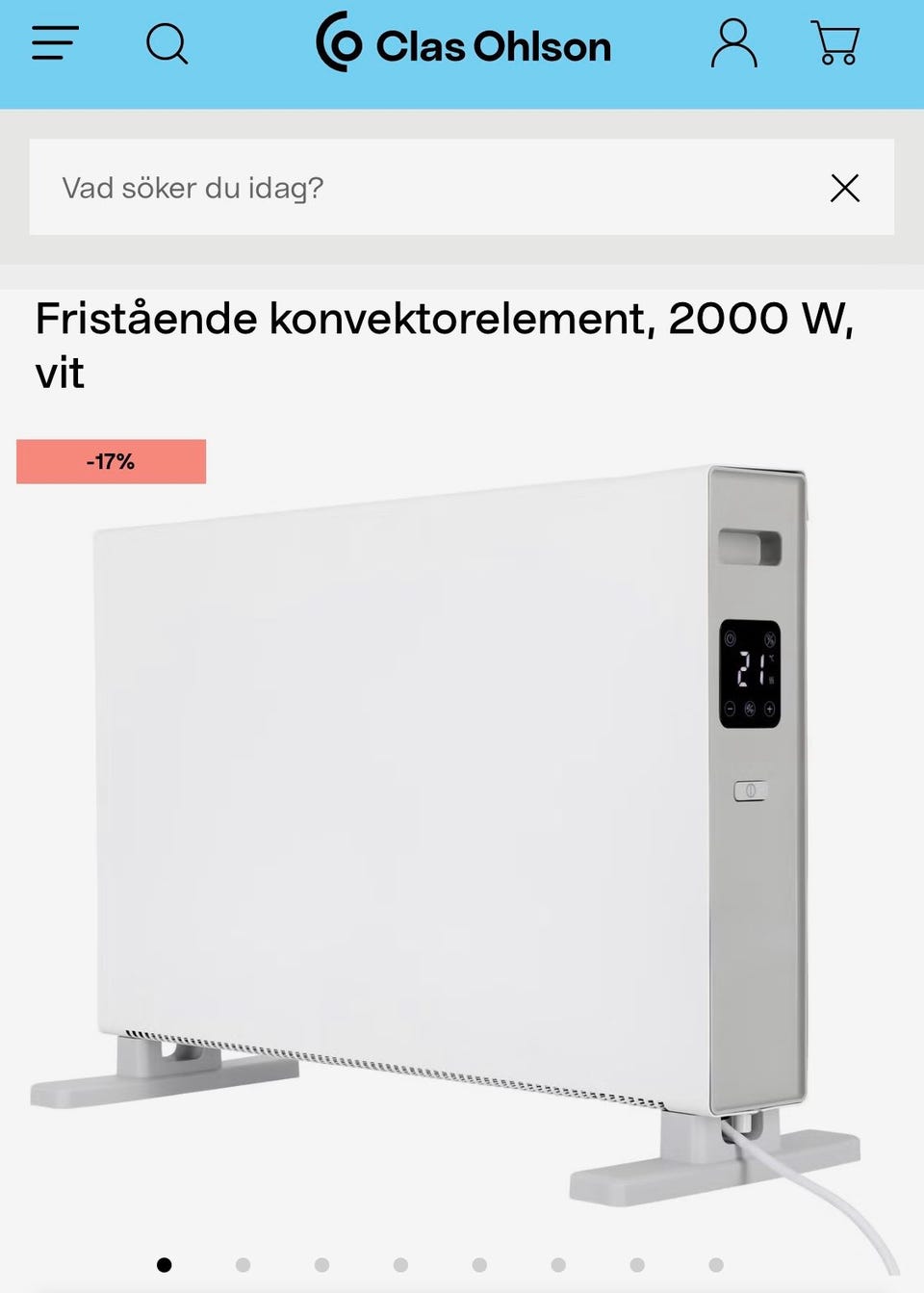924x1293 pixels.
Task: Jump to the sixth image via its dot
Action: [x=557, y=1264]
